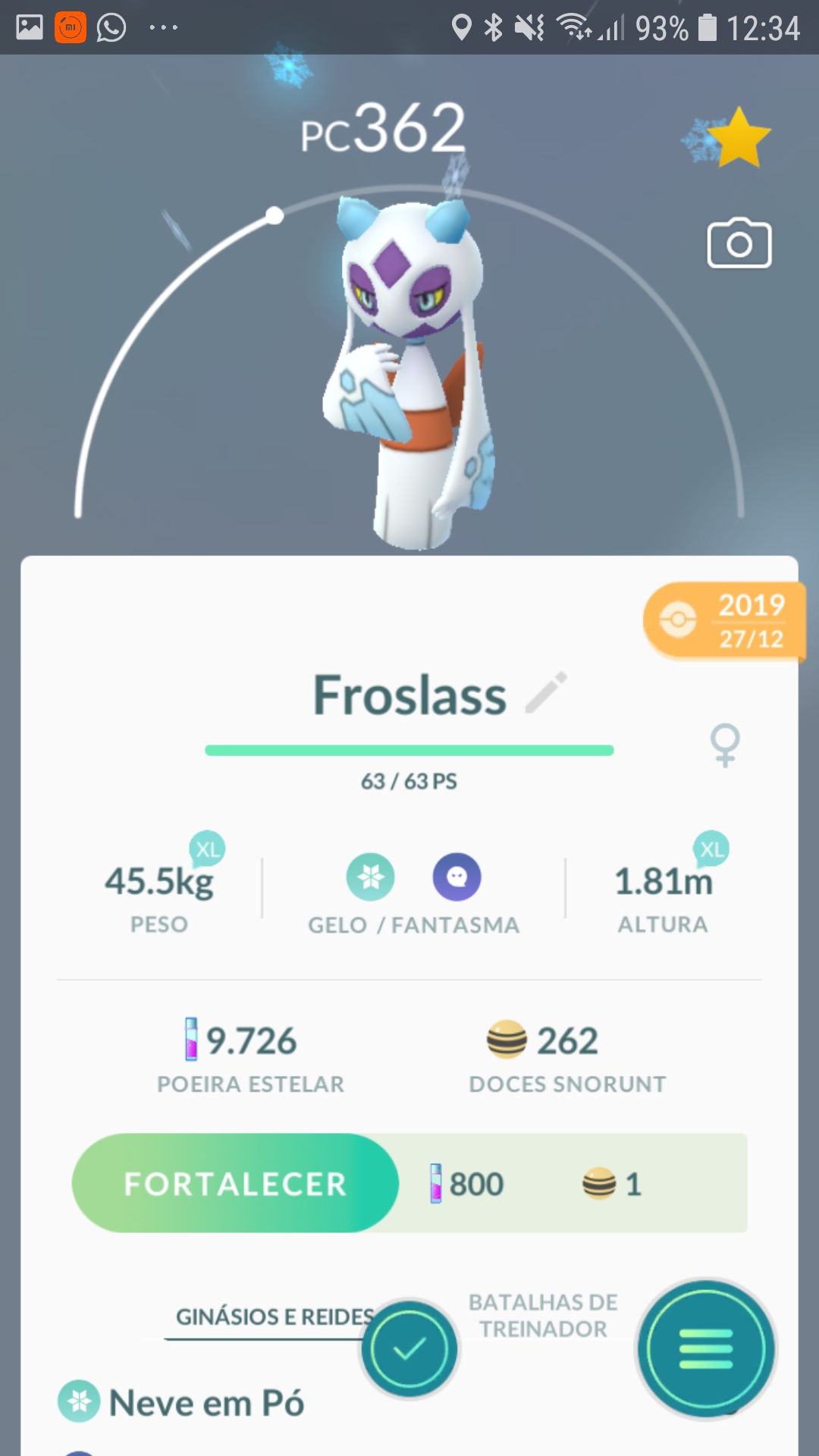Switch to Batalhas de Treinador tab
Image resolution: width=819 pixels, height=1456 pixels.
[543, 1316]
